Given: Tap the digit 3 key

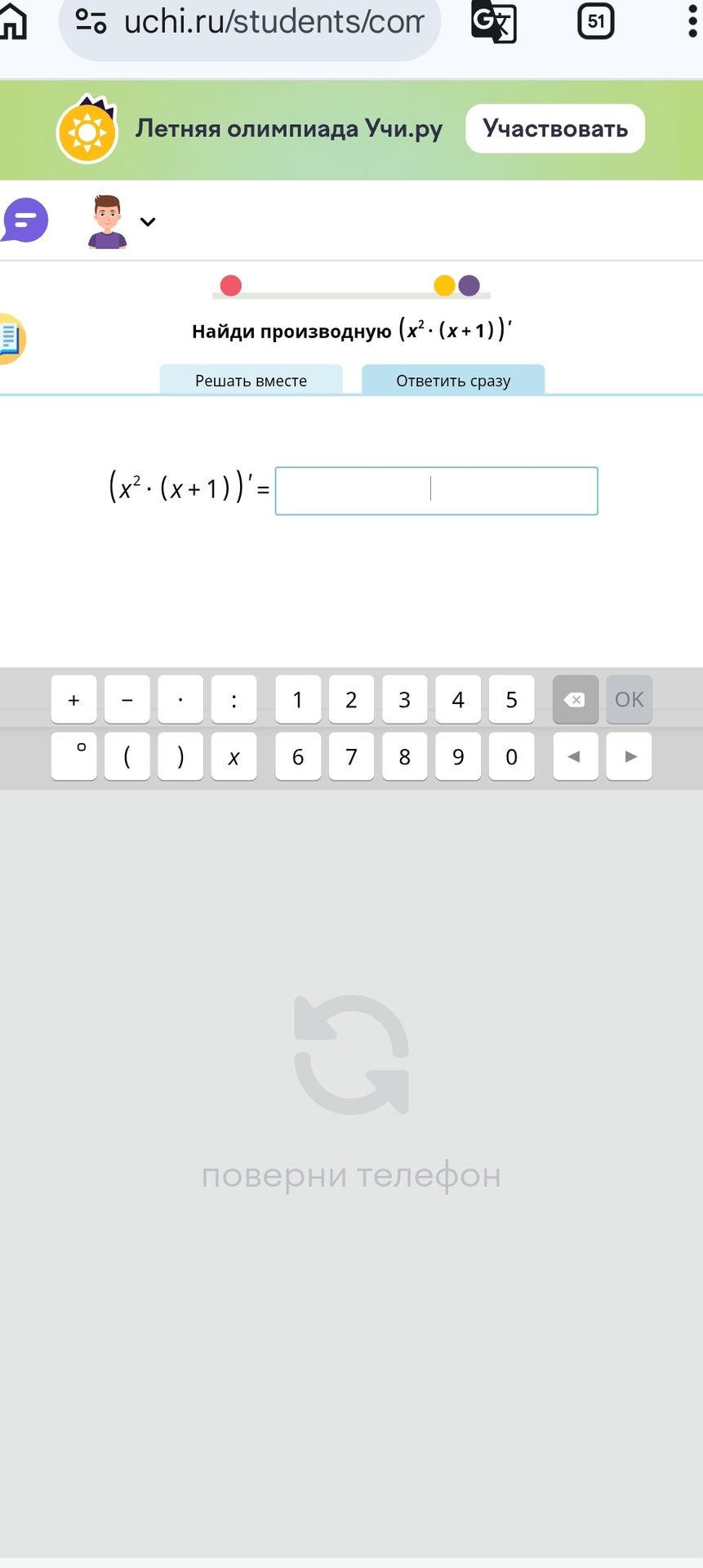Looking at the screenshot, I should coord(404,700).
